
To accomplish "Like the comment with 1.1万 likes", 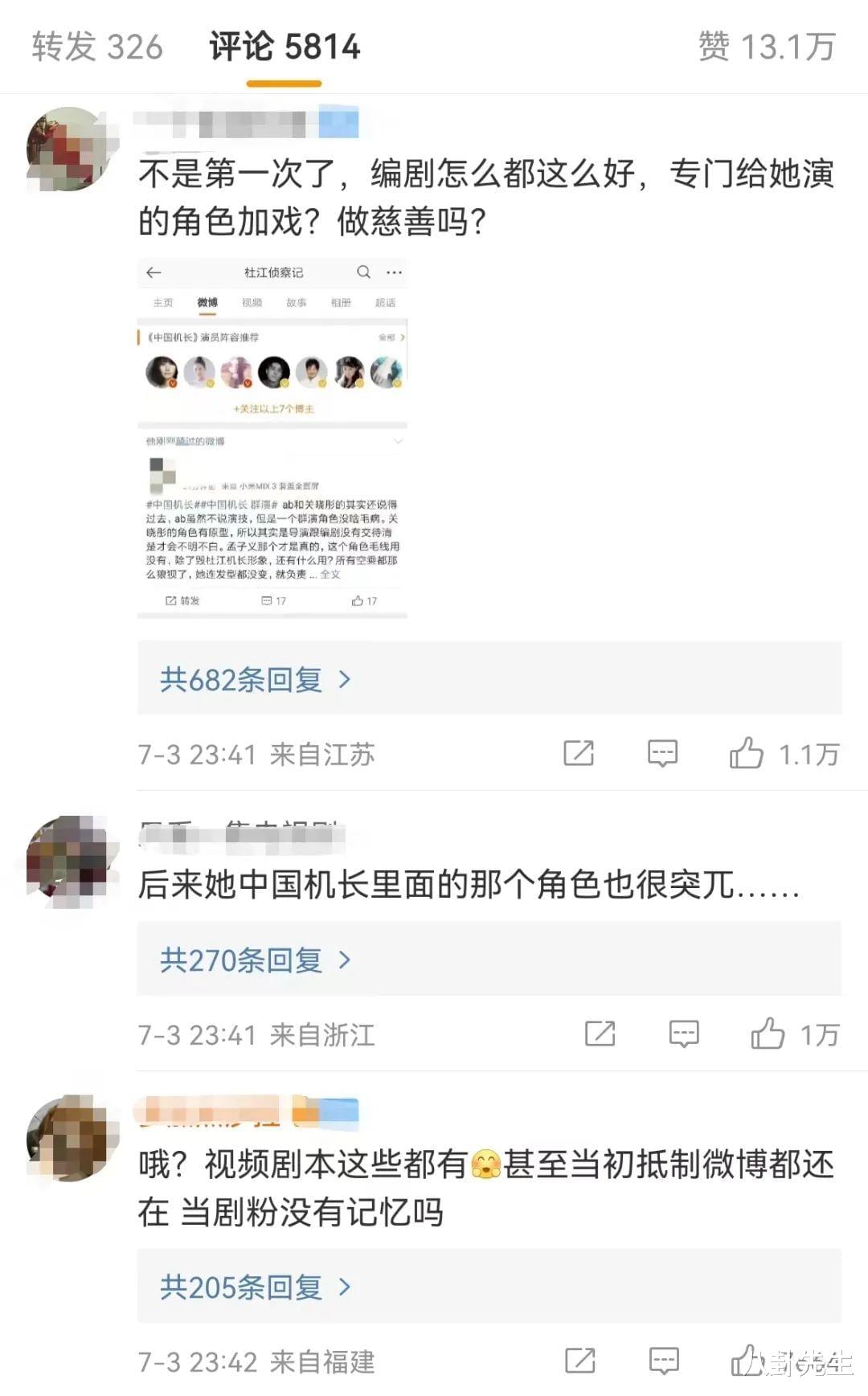I will (x=747, y=754).
